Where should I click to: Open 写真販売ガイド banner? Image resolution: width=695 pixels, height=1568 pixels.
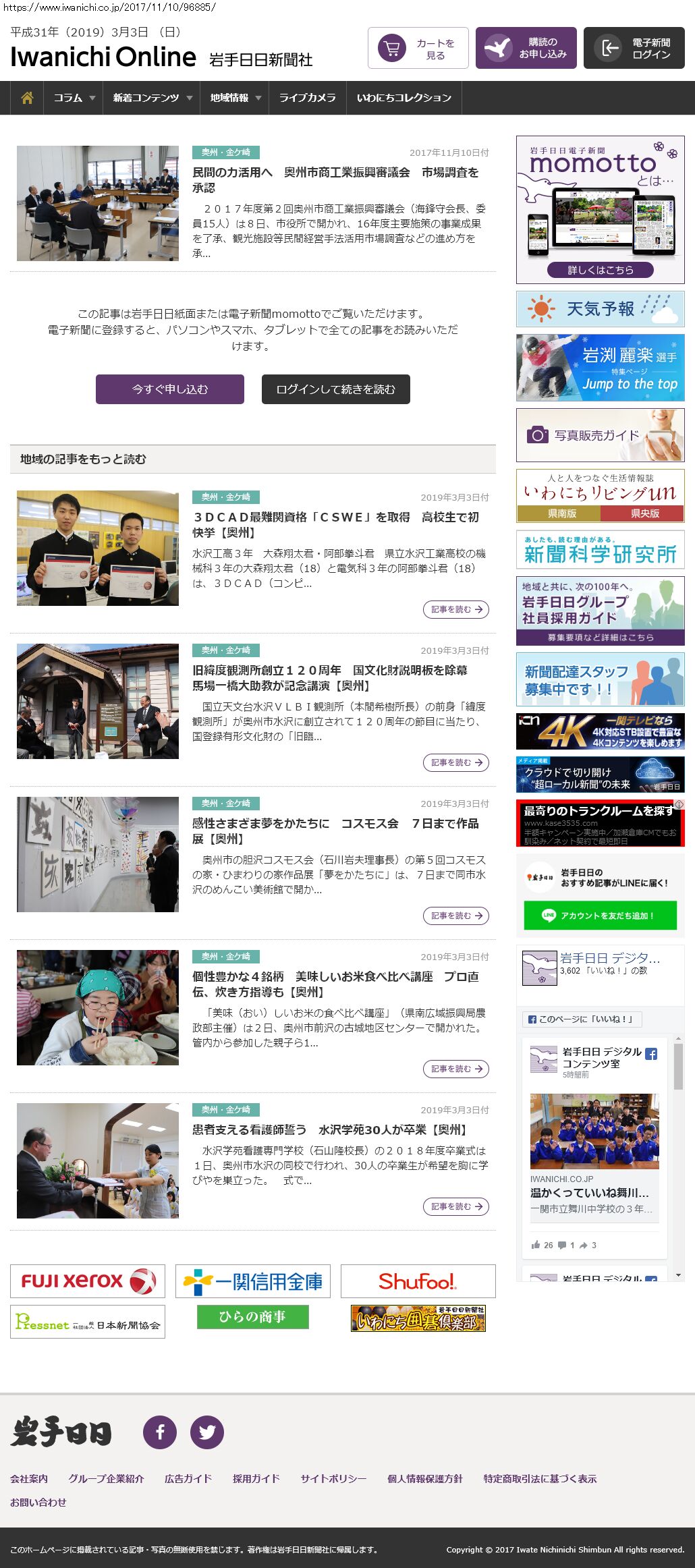coord(600,435)
